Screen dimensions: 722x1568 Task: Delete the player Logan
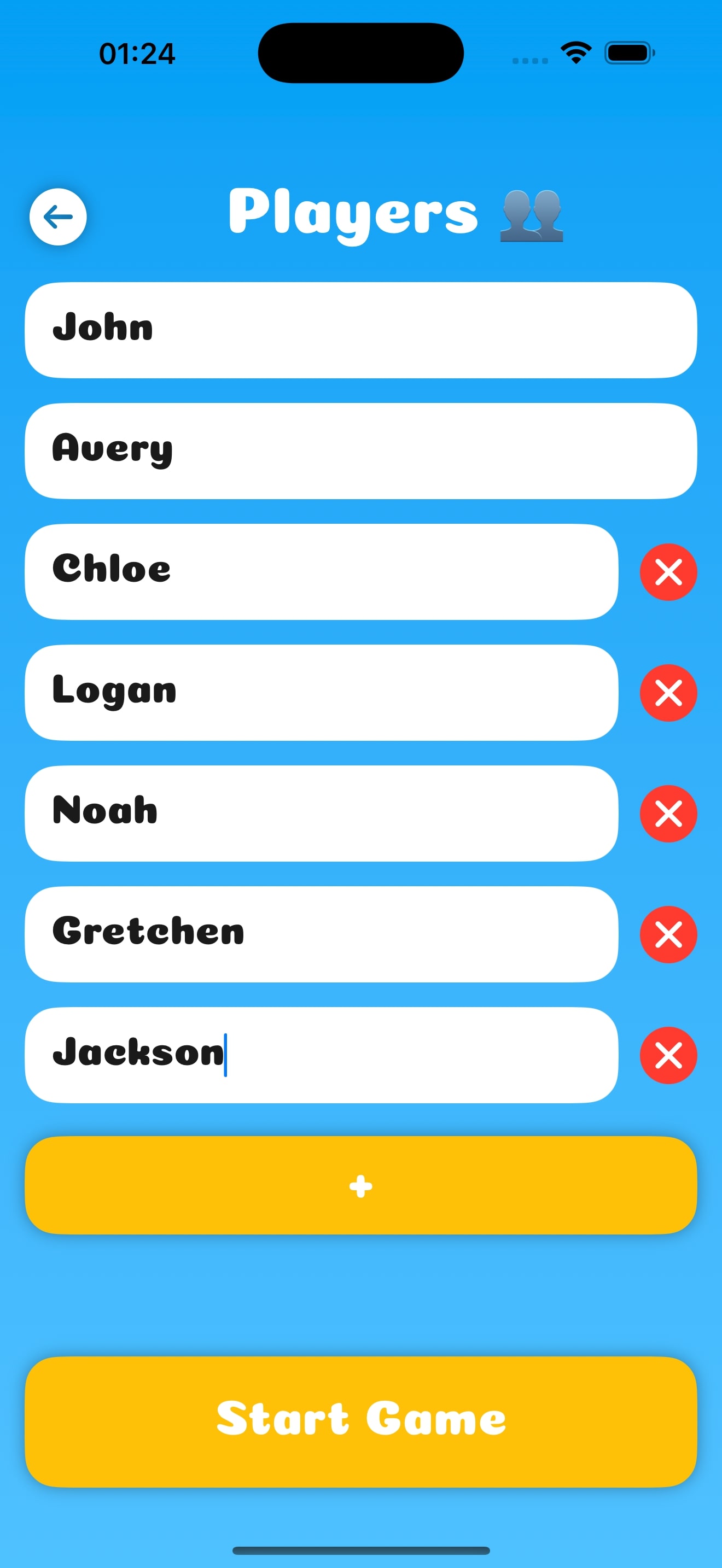668,692
